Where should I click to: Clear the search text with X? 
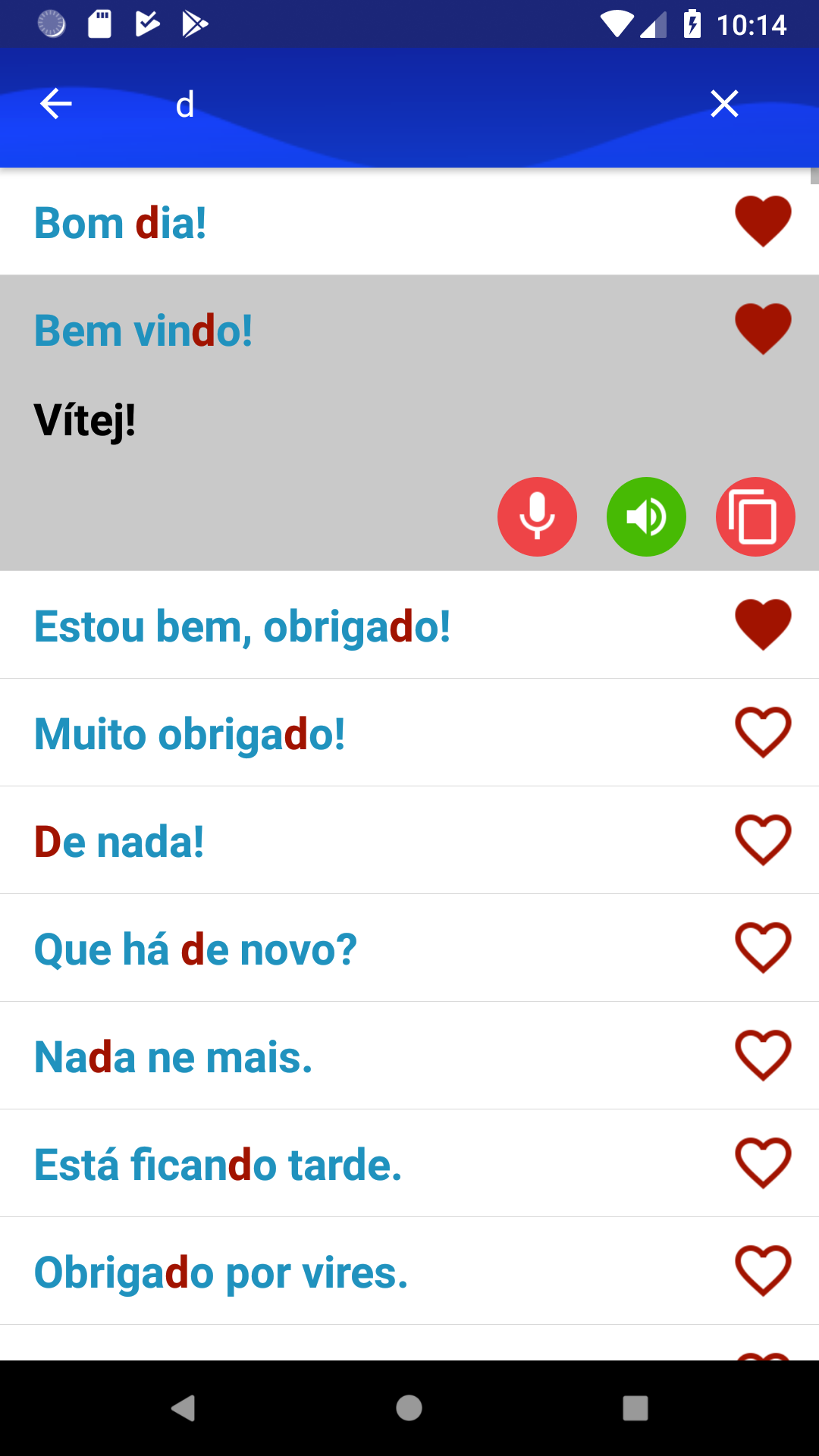pos(724,104)
